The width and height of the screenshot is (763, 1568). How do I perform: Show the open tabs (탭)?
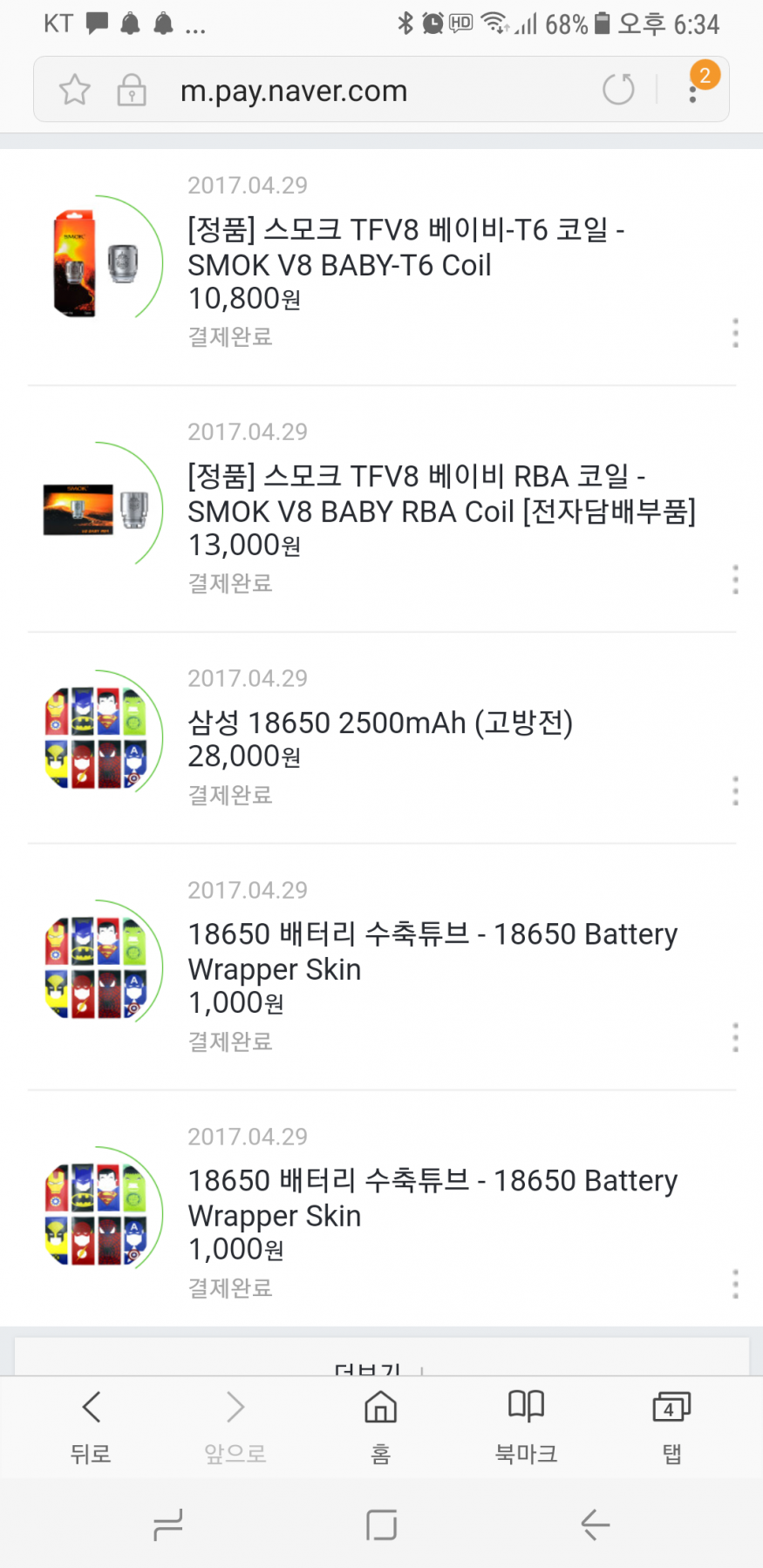[x=671, y=1423]
